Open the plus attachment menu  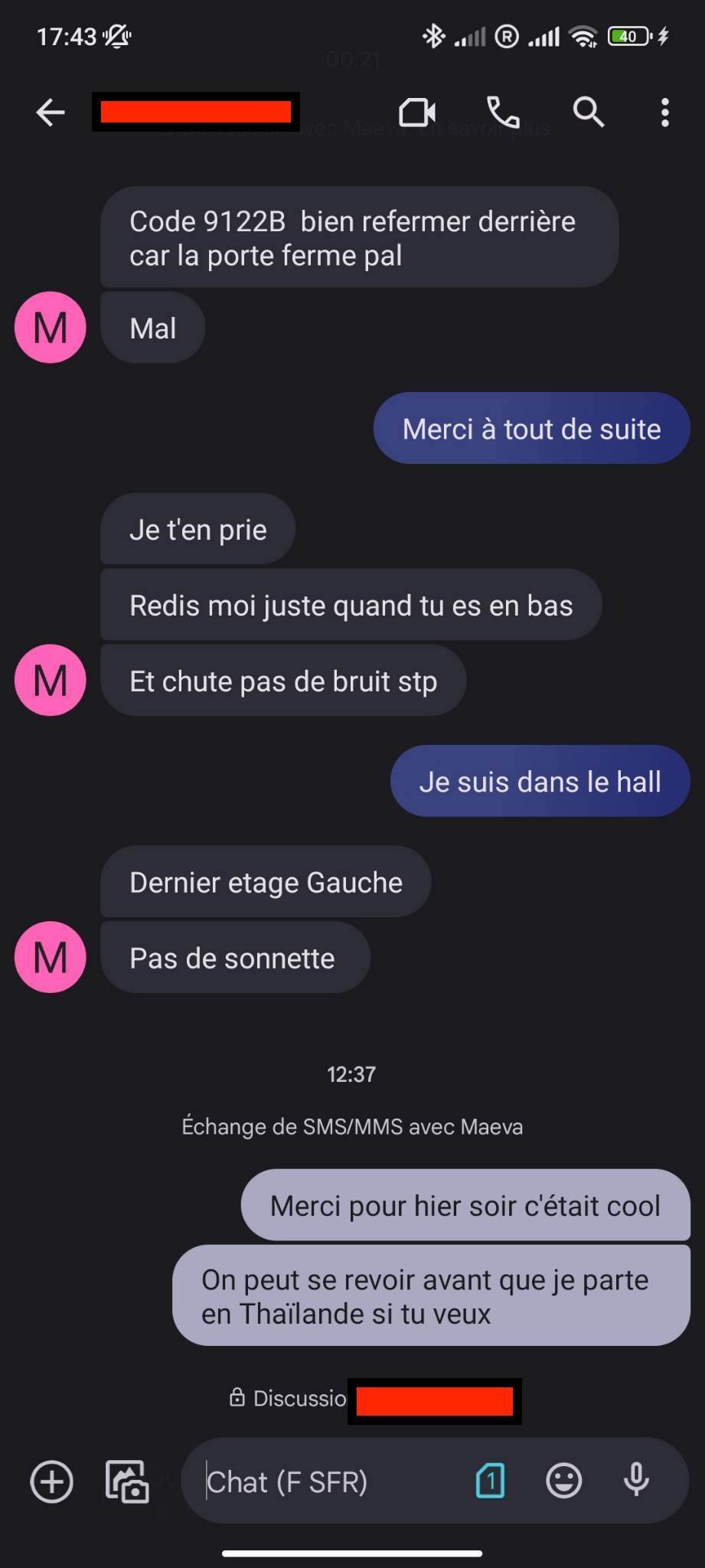pos(51,1481)
